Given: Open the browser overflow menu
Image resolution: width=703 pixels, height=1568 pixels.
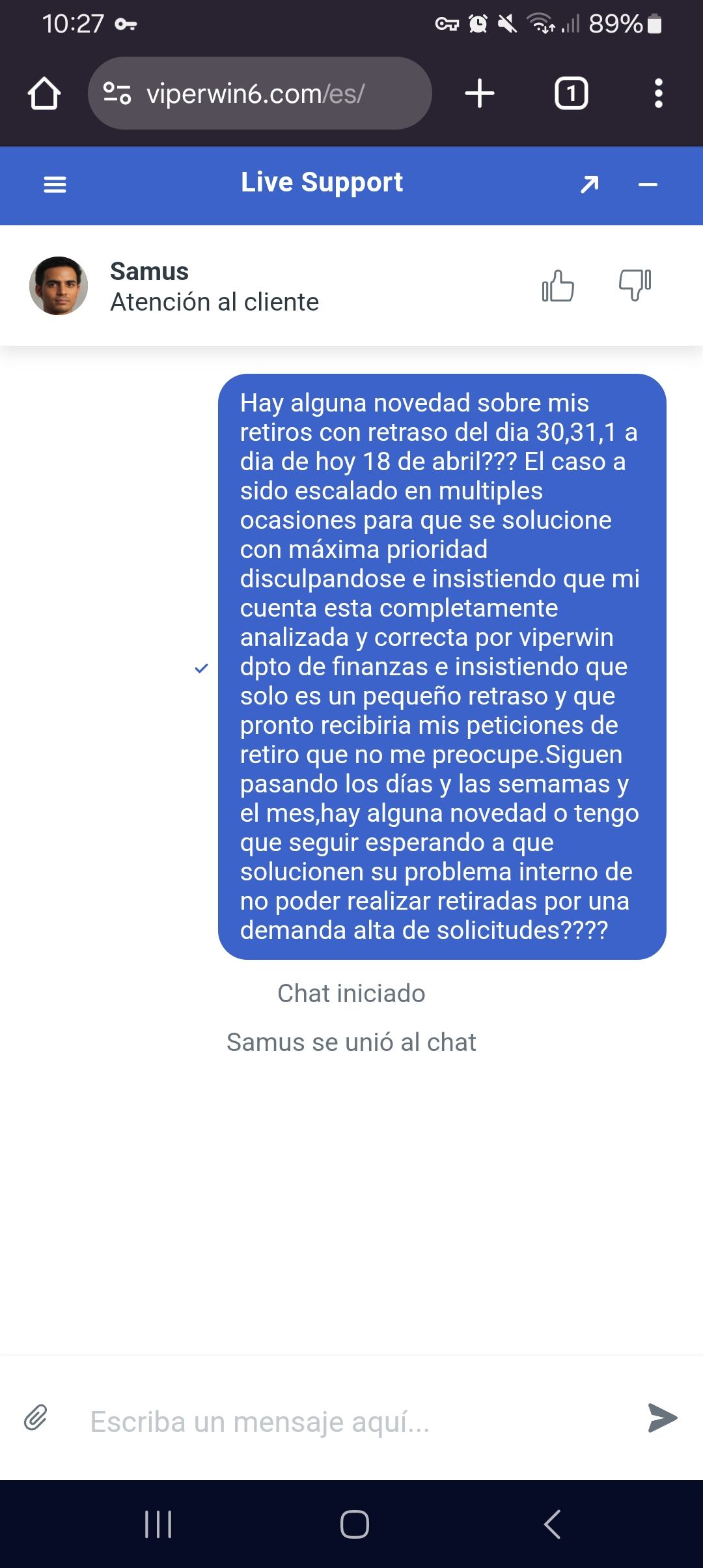Looking at the screenshot, I should tap(658, 93).
